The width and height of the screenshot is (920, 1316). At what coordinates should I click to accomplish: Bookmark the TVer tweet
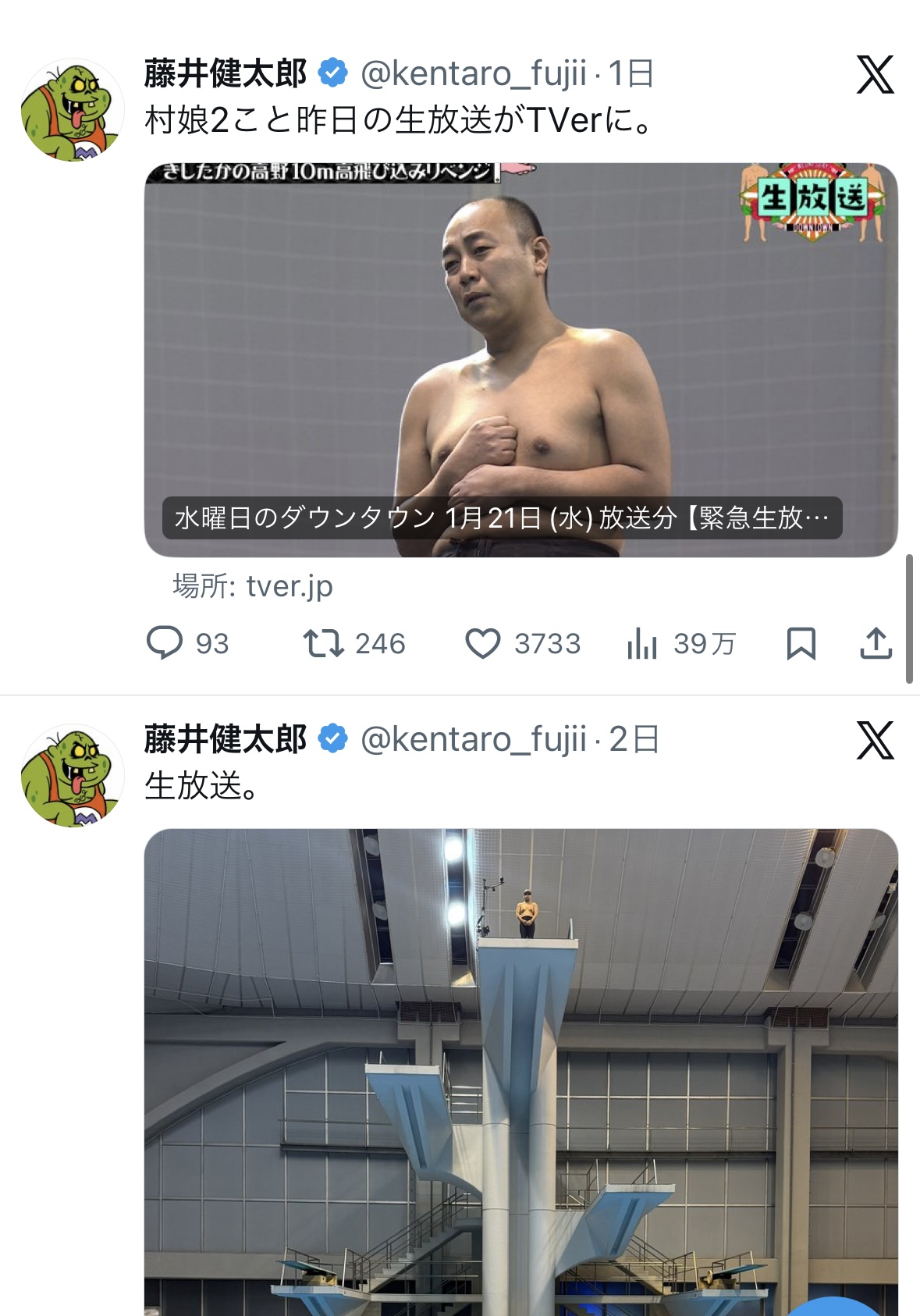[801, 644]
